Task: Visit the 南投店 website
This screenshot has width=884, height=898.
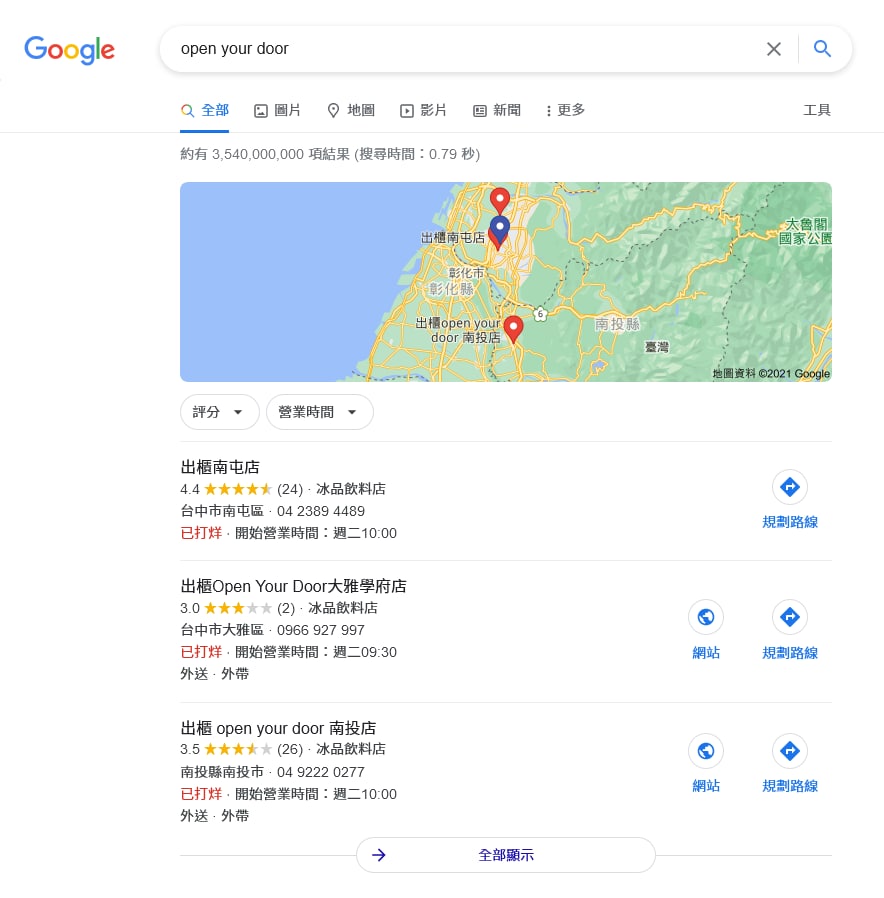Action: click(x=705, y=763)
